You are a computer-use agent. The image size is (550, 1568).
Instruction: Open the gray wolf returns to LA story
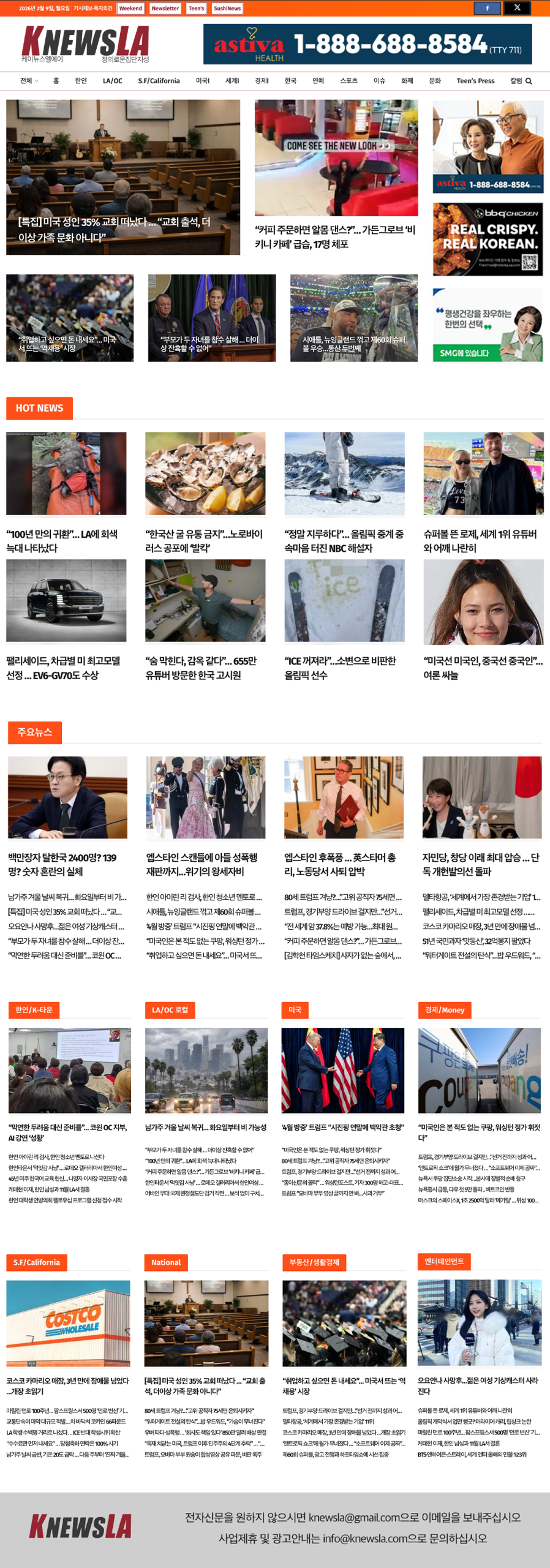(62, 541)
